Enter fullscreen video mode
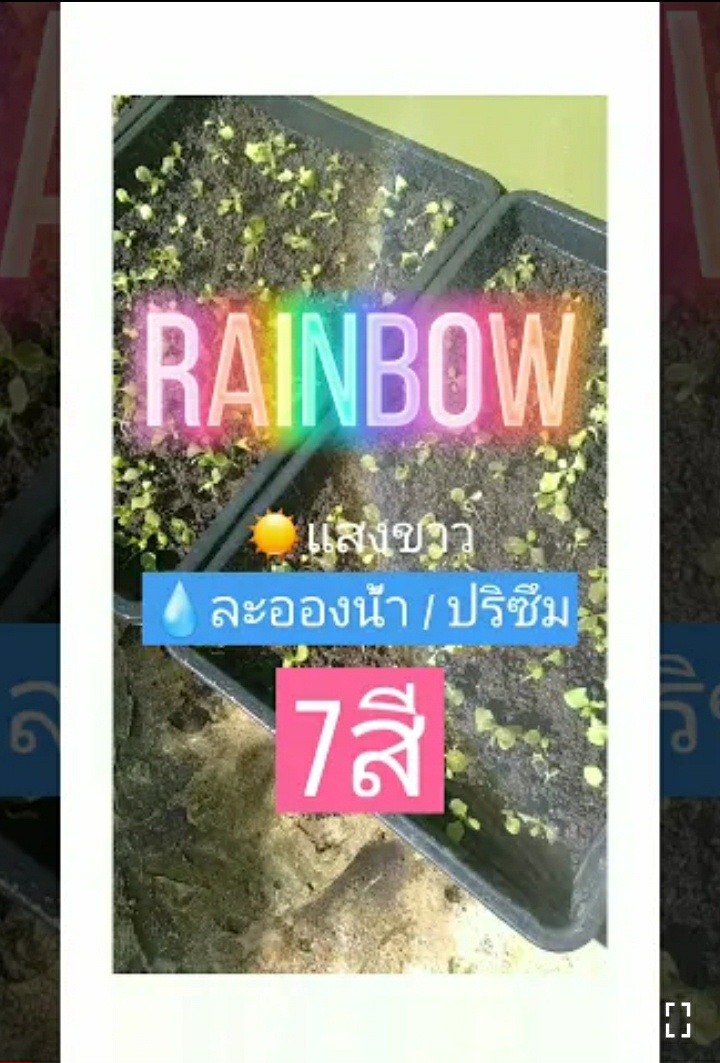This screenshot has height=1063, width=720. [678, 1020]
